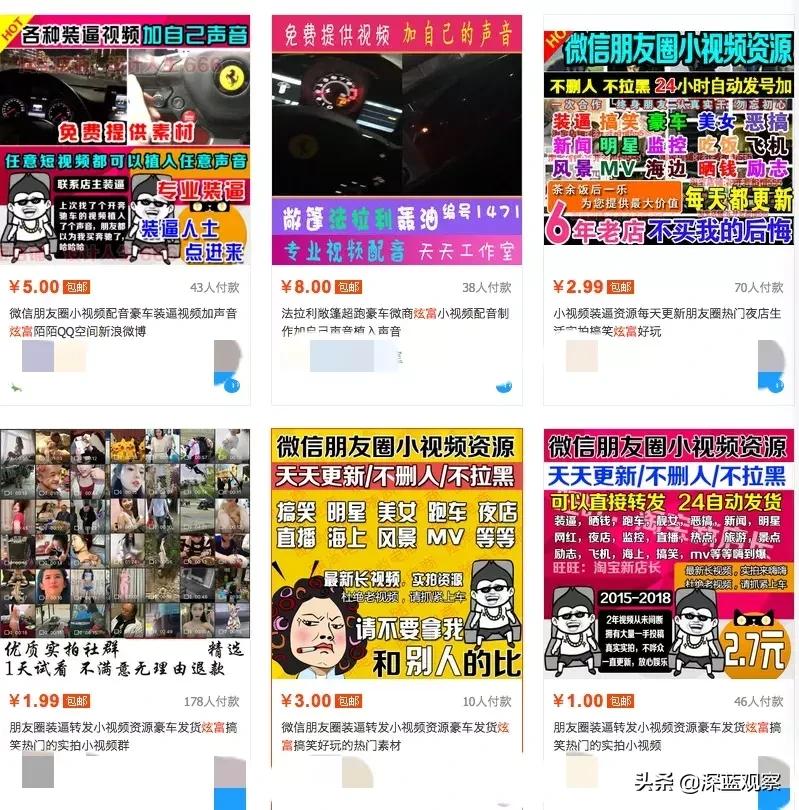Click the HOT ribbon on the first product image
This screenshot has width=799, height=810.
[12, 30]
